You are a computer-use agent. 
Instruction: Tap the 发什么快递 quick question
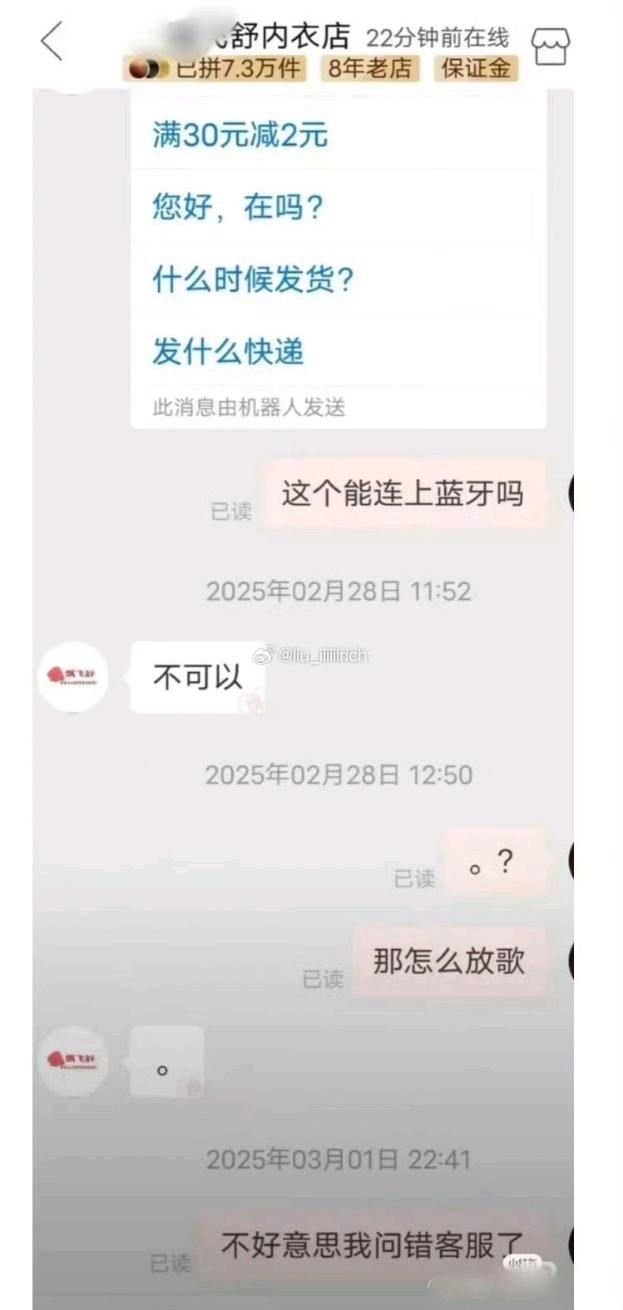tap(228, 352)
